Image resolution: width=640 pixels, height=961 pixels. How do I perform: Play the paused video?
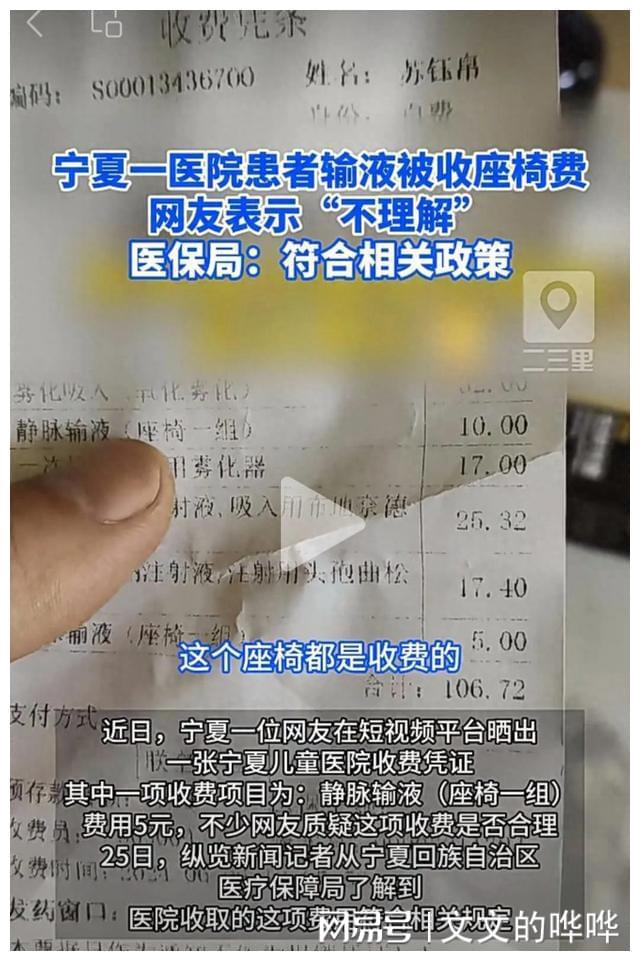pyautogui.click(x=319, y=521)
